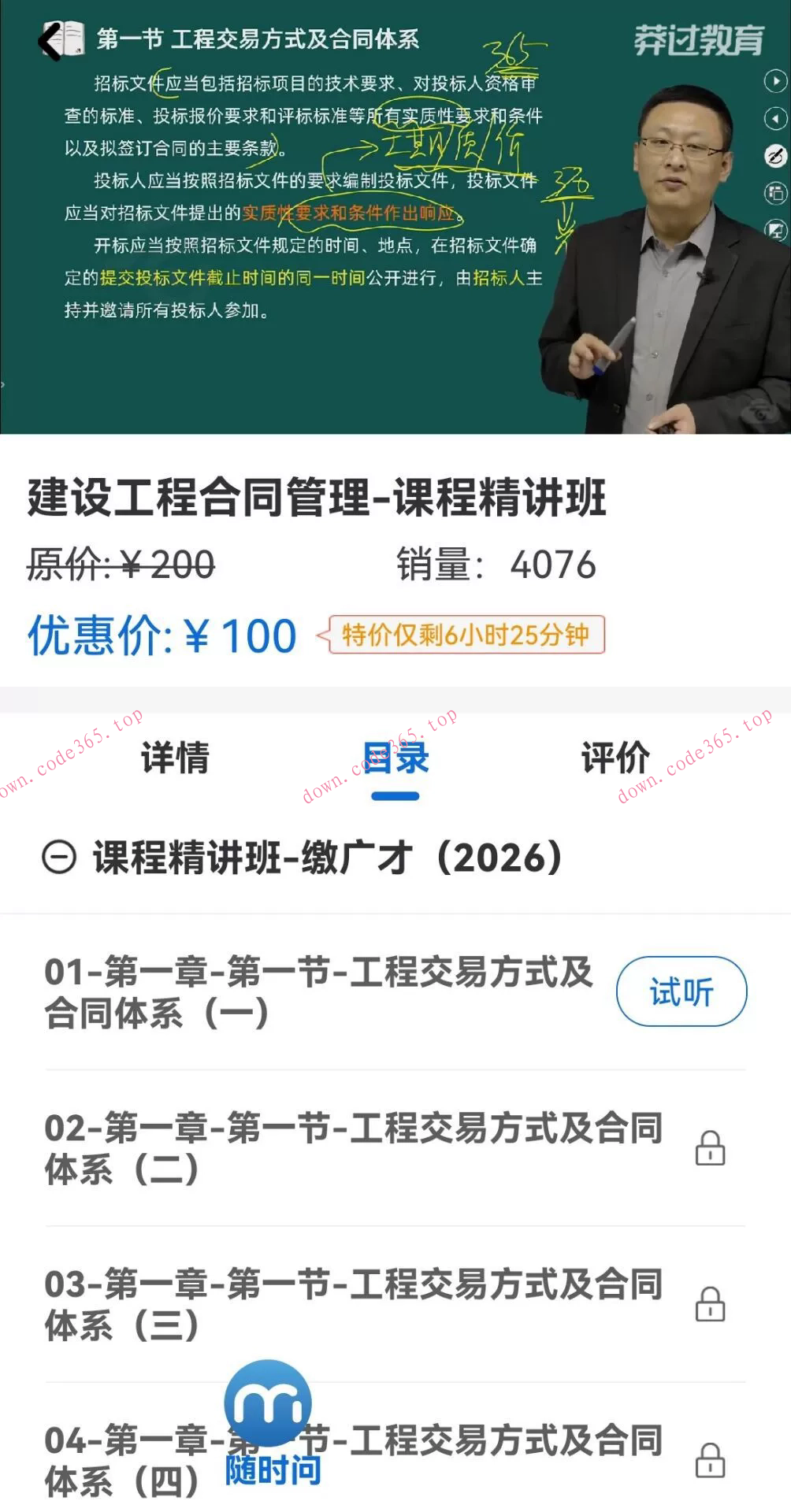This screenshot has width=791, height=1512.
Task: Click the lock icon on chapter 02
Action: (x=711, y=1150)
